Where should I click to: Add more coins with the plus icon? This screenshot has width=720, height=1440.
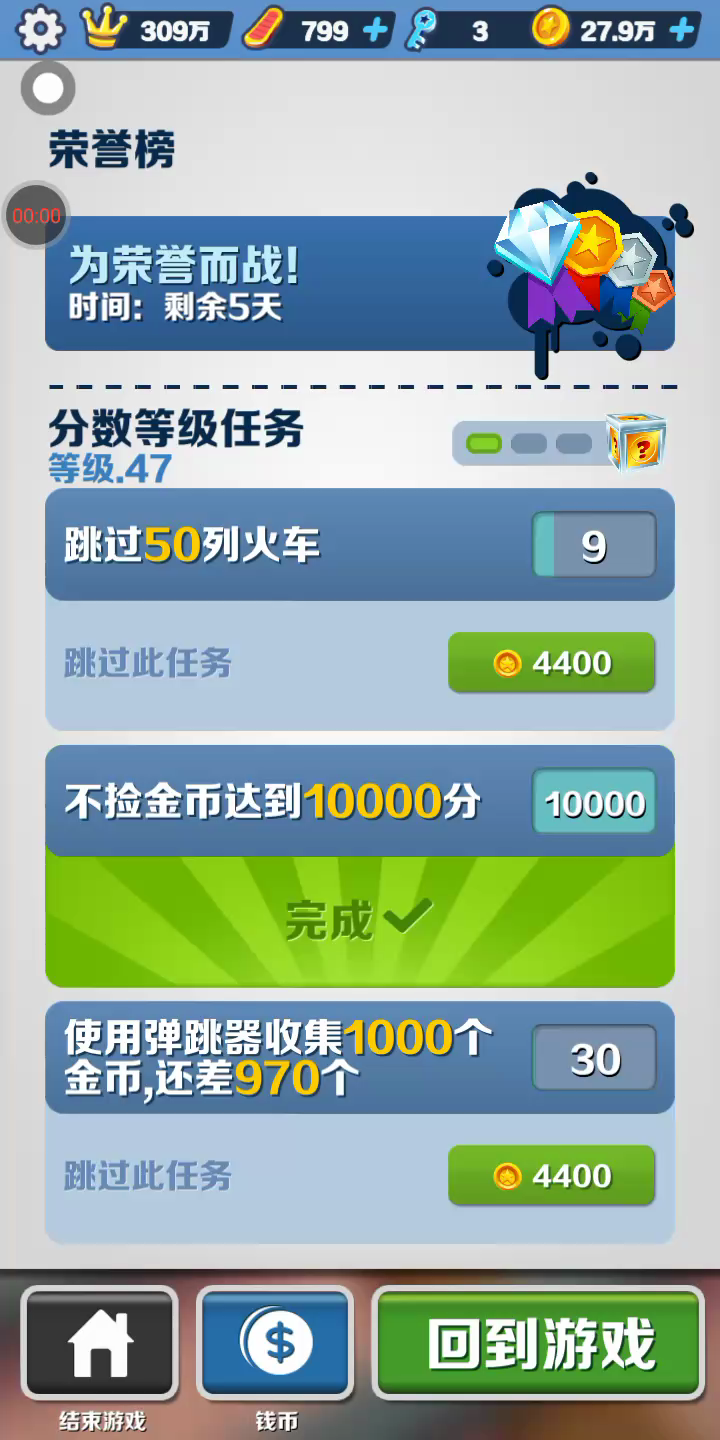tap(682, 31)
